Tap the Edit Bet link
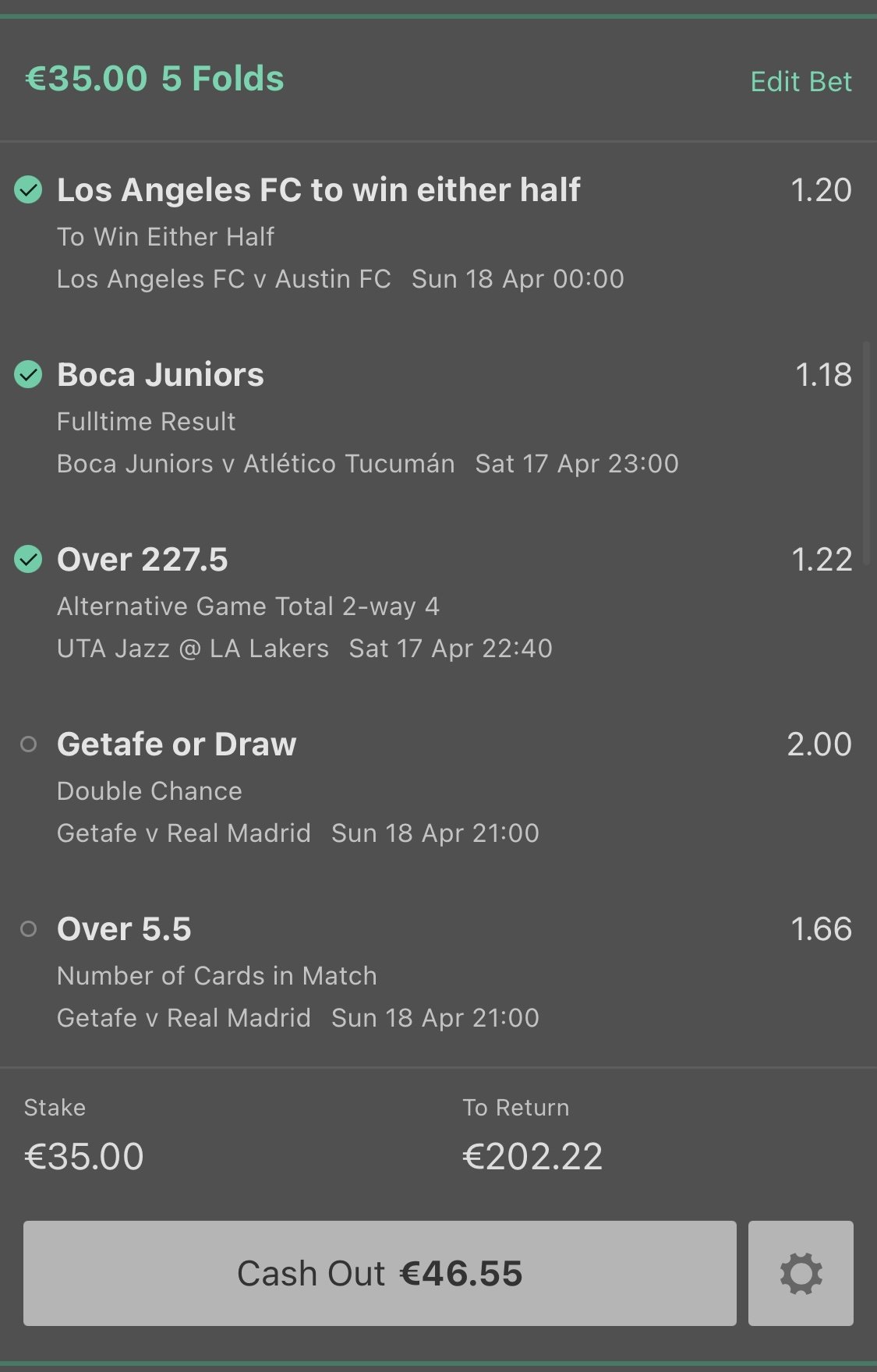This screenshot has width=877, height=1372. pos(801,81)
